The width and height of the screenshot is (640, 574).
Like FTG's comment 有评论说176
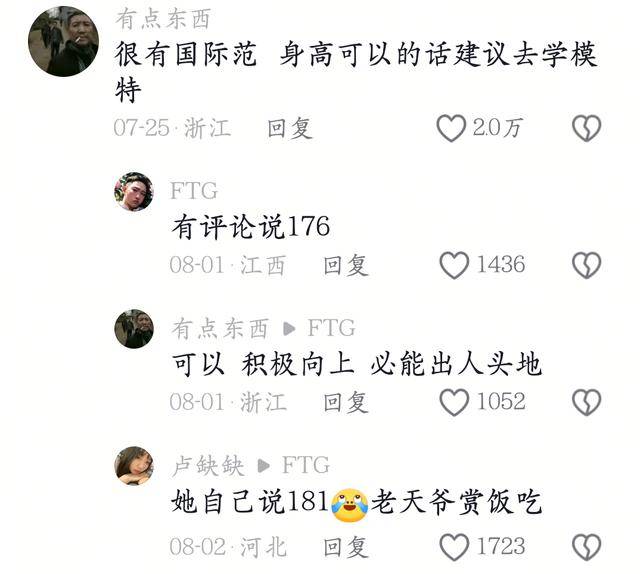click(455, 265)
